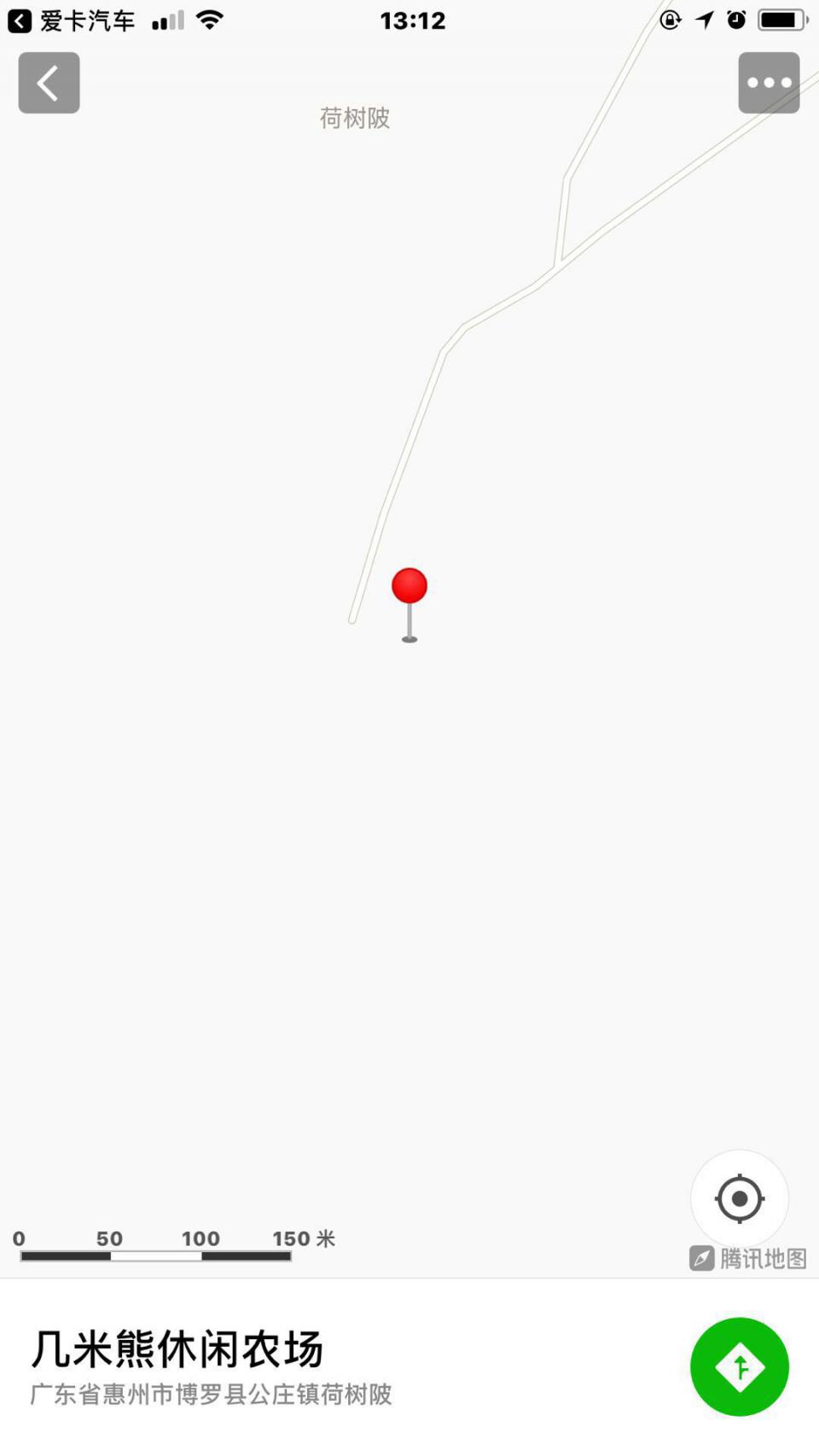Start navigation with the green directions button

[x=739, y=1366]
